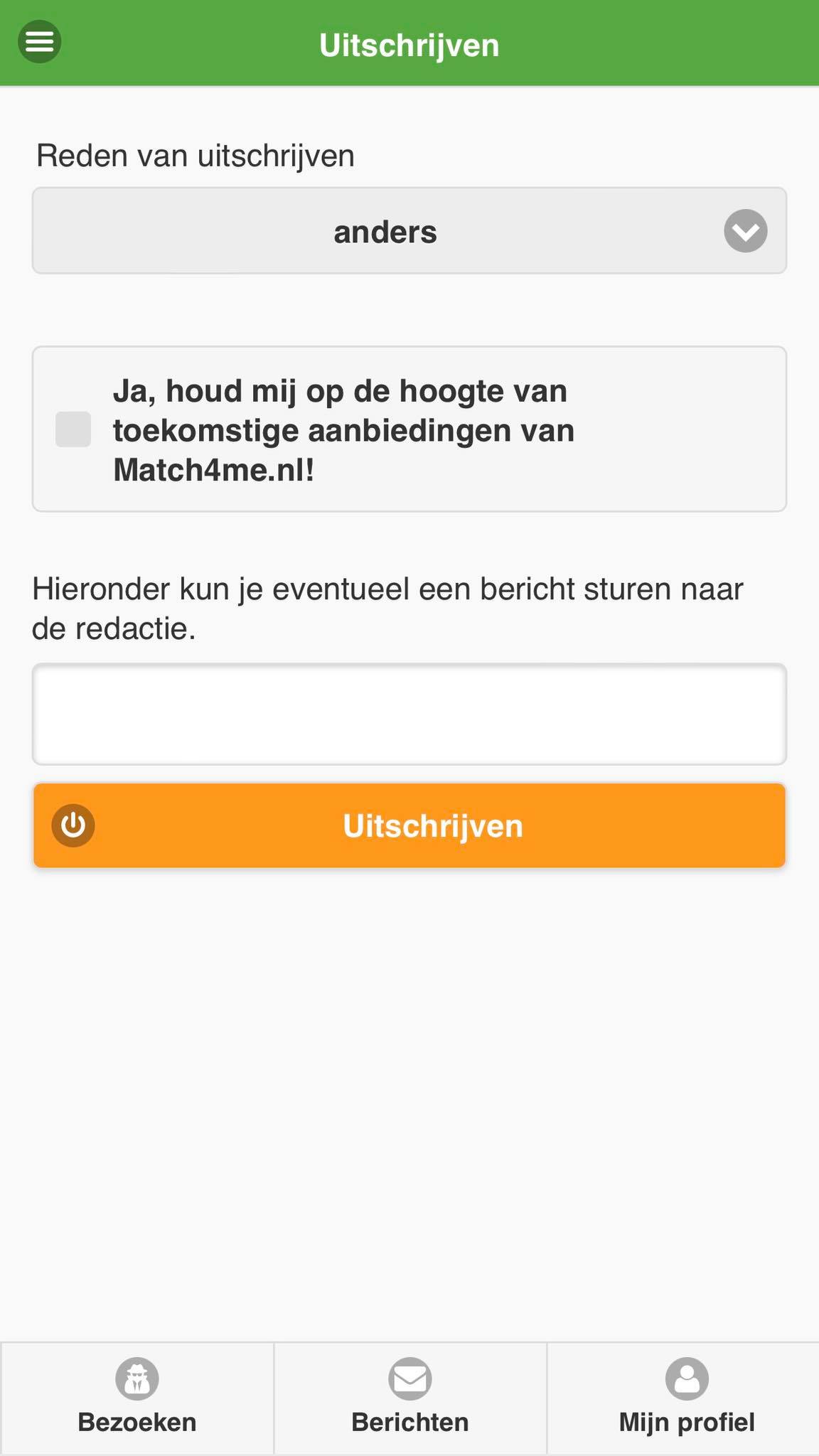Open the hamburger menu

[x=39, y=42]
